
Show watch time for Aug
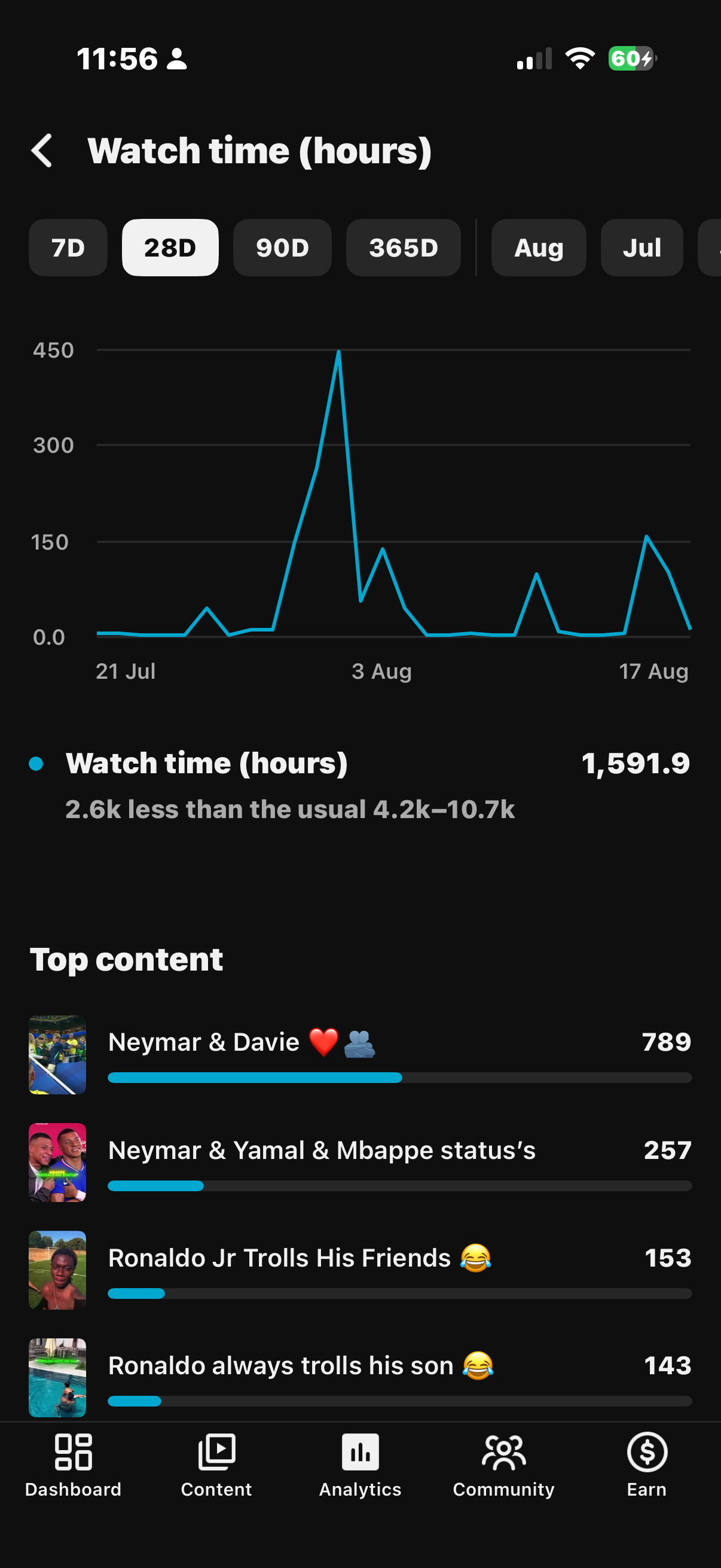coord(539,248)
